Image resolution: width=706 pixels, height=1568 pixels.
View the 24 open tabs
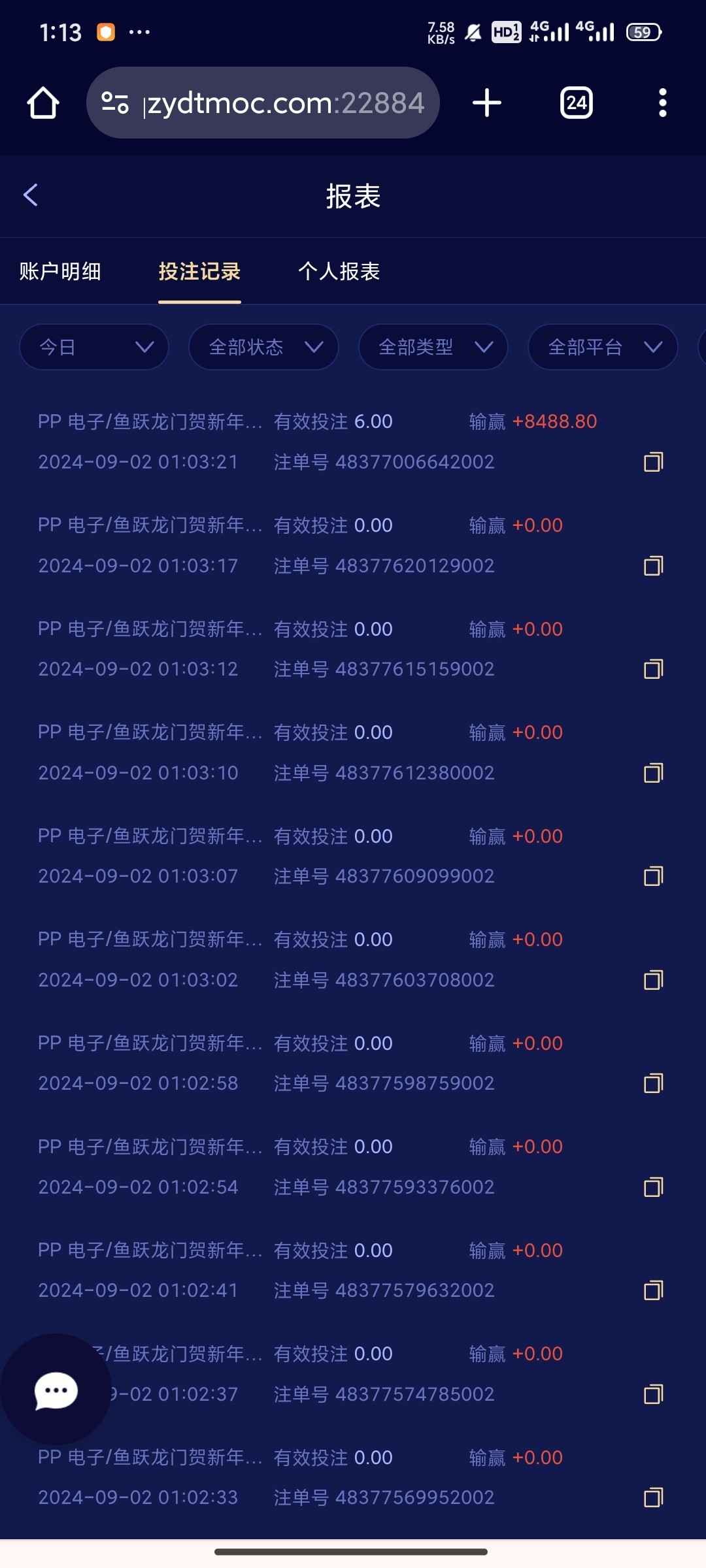(x=577, y=103)
